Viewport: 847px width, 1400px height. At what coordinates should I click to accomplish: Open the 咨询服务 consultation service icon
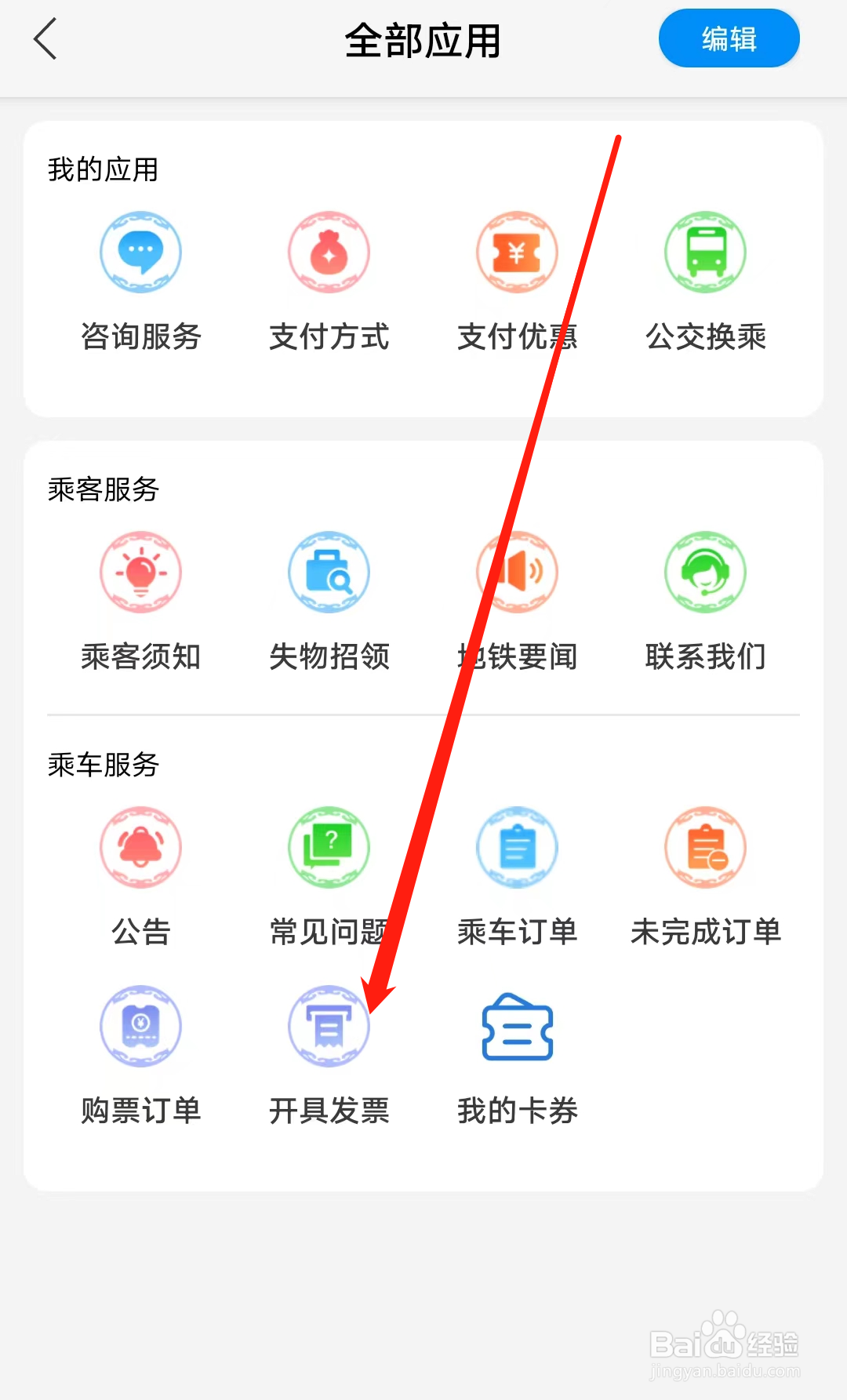141,253
